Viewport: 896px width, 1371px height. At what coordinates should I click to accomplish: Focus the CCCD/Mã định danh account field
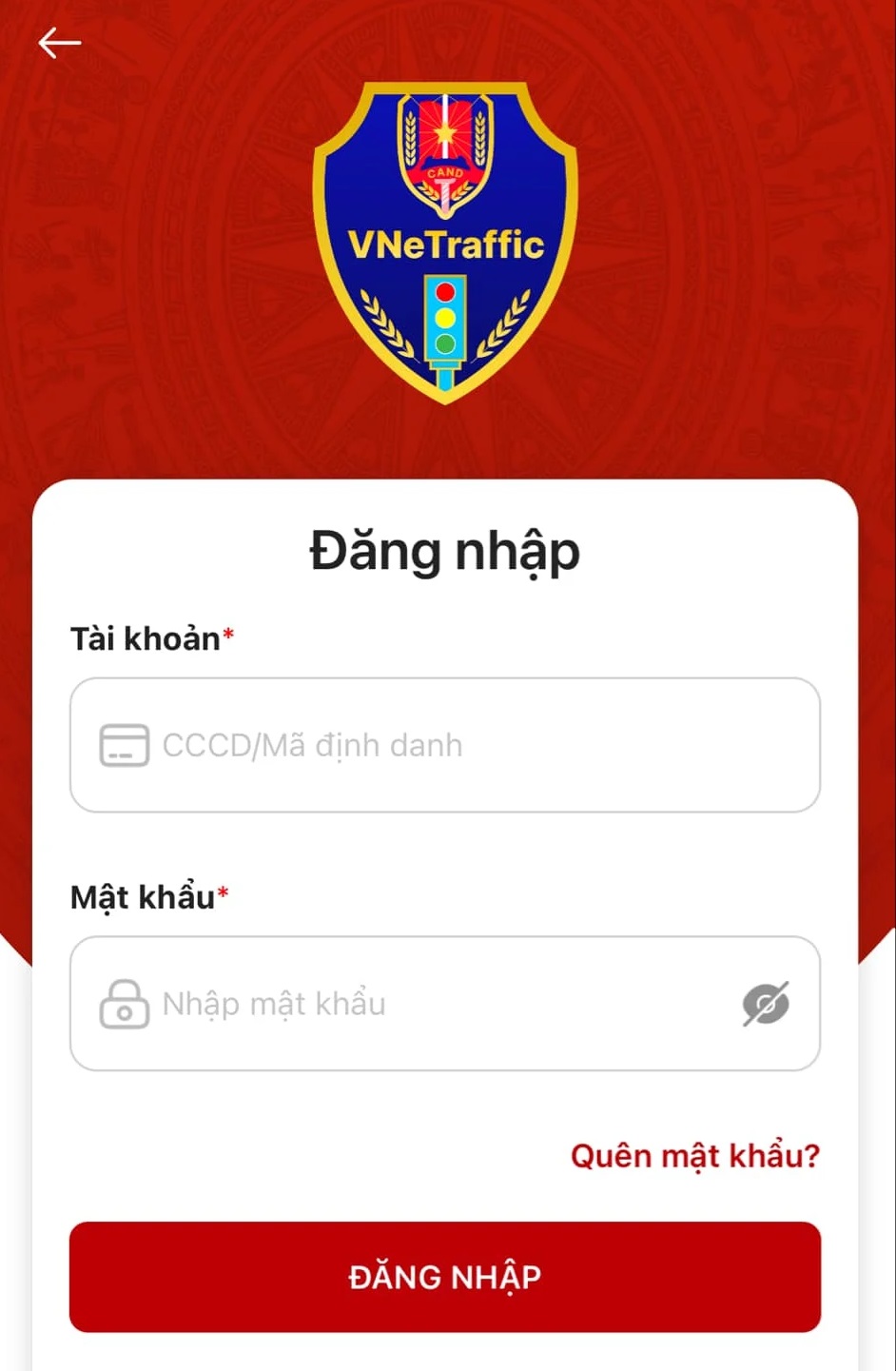point(444,745)
